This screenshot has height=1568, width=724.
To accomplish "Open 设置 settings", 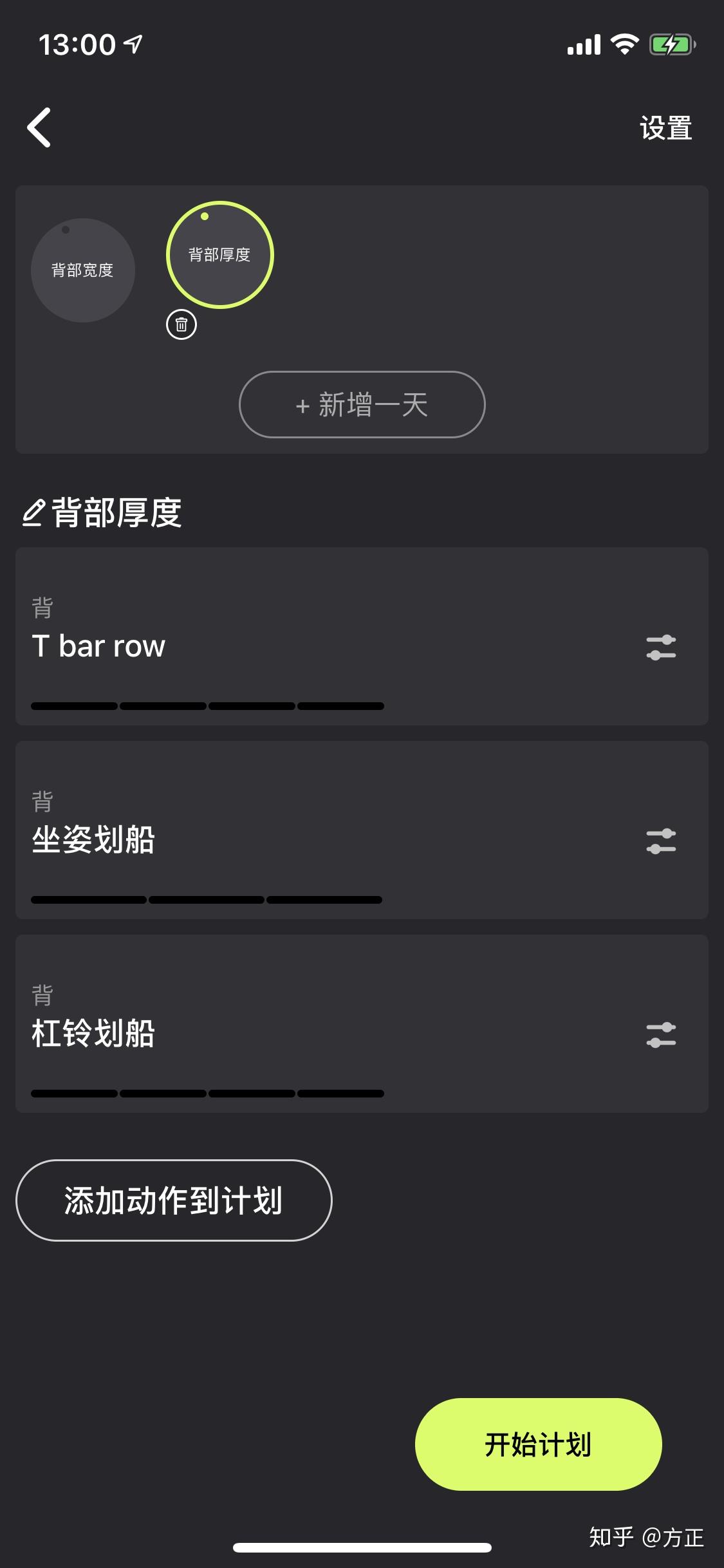I will pos(665,128).
